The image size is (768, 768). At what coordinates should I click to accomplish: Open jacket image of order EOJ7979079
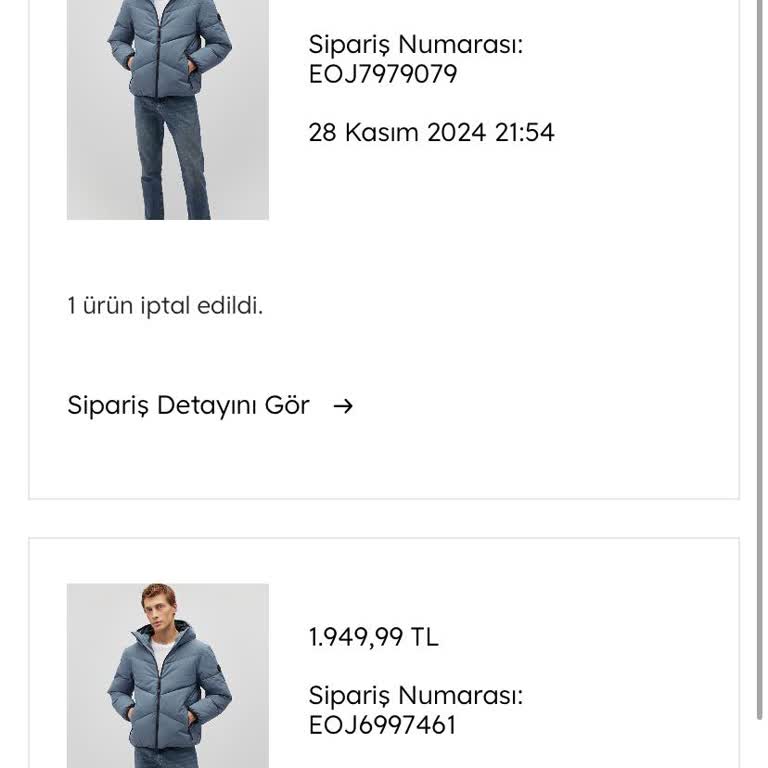[168, 108]
